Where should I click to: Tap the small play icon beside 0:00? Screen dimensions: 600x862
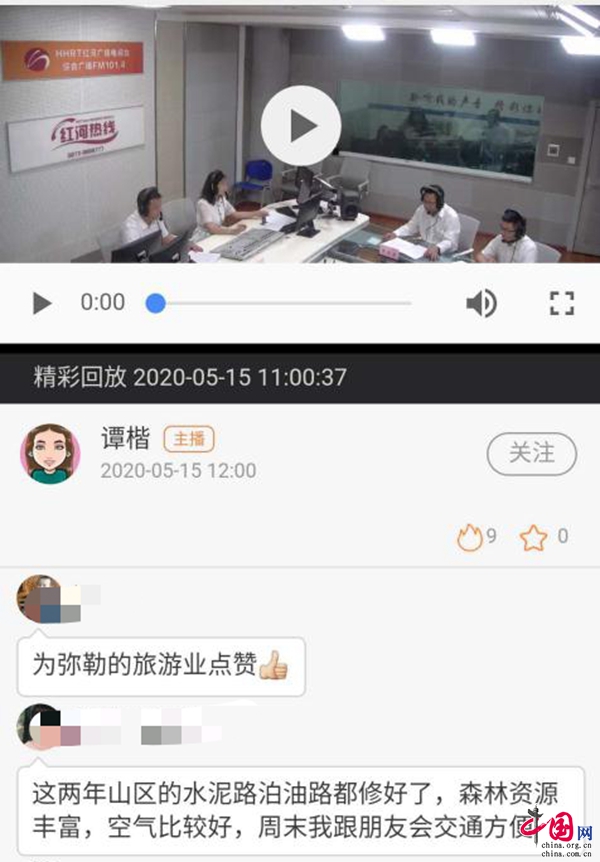tap(41, 303)
